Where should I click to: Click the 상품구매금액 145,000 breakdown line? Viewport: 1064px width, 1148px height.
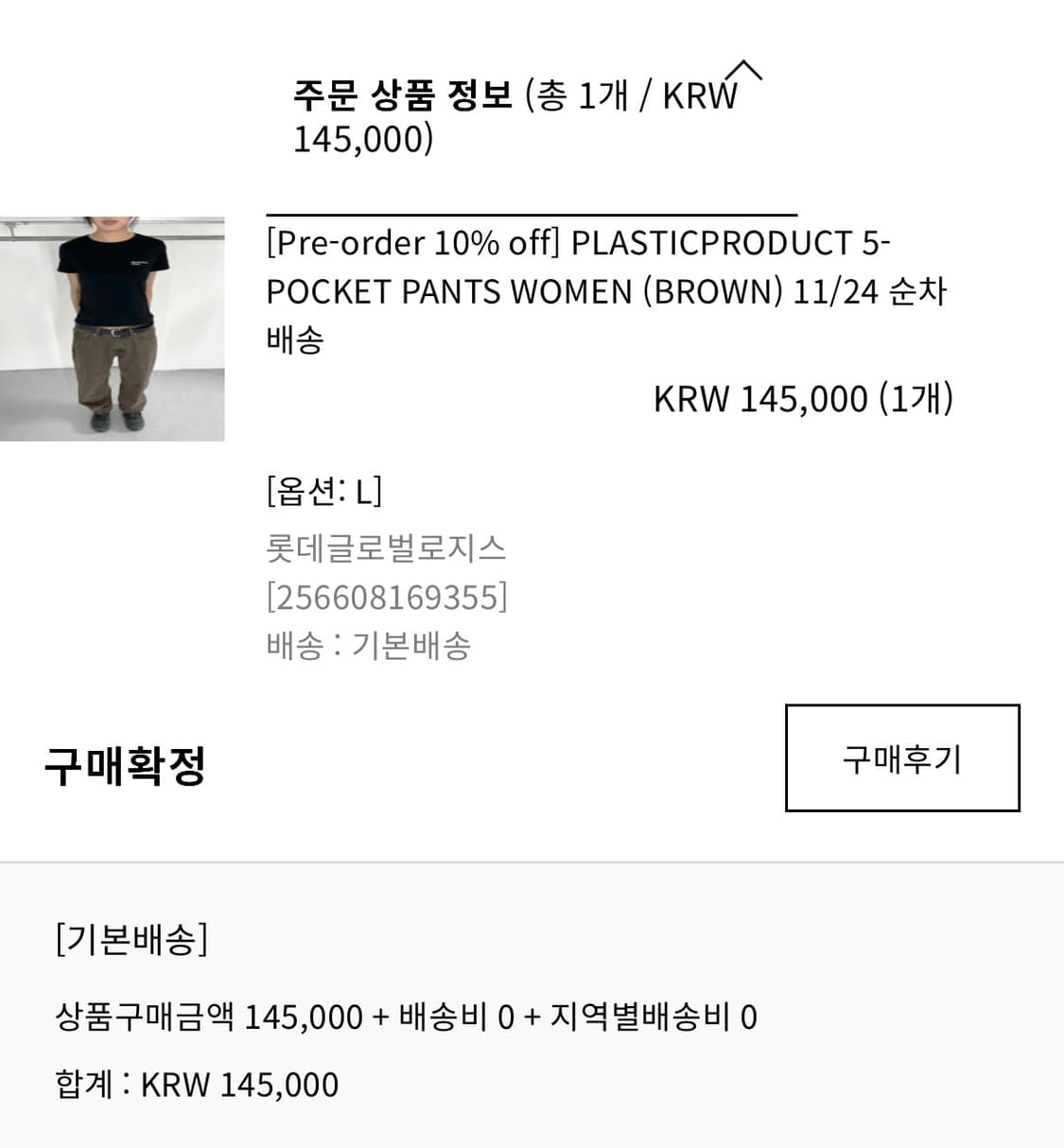pos(203,1018)
